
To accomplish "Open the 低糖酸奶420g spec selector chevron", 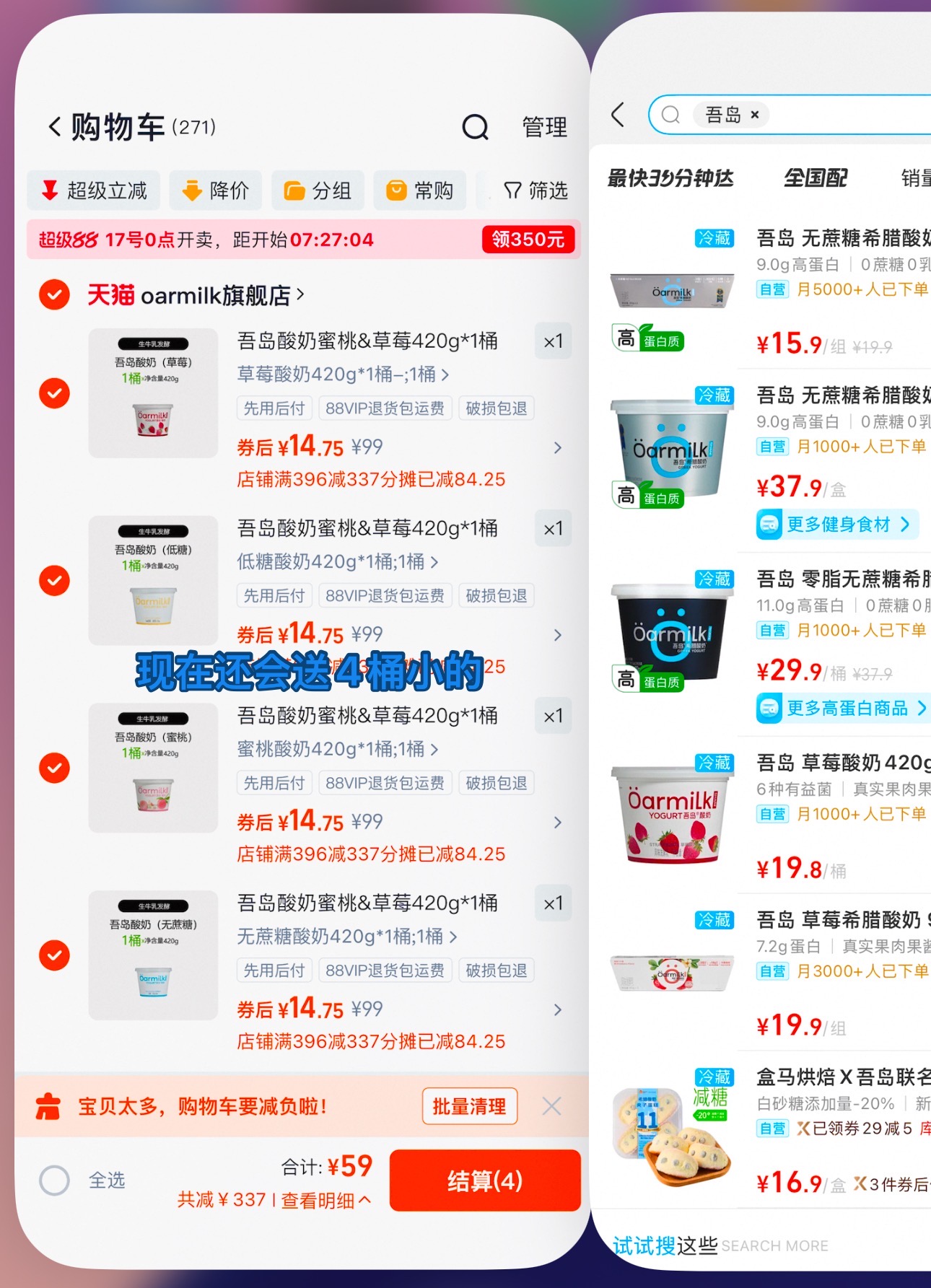I will click(435, 562).
